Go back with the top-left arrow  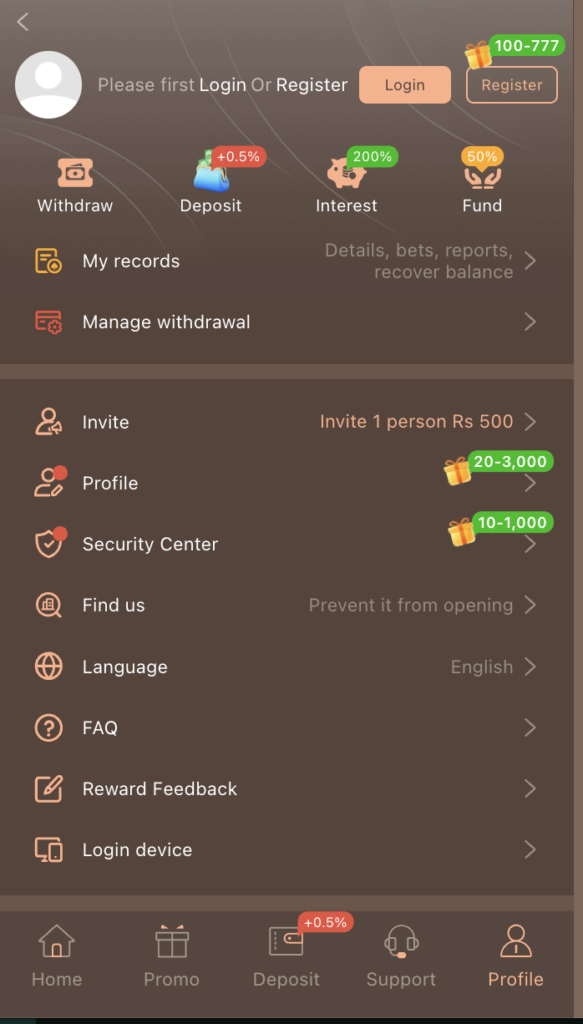pos(23,22)
